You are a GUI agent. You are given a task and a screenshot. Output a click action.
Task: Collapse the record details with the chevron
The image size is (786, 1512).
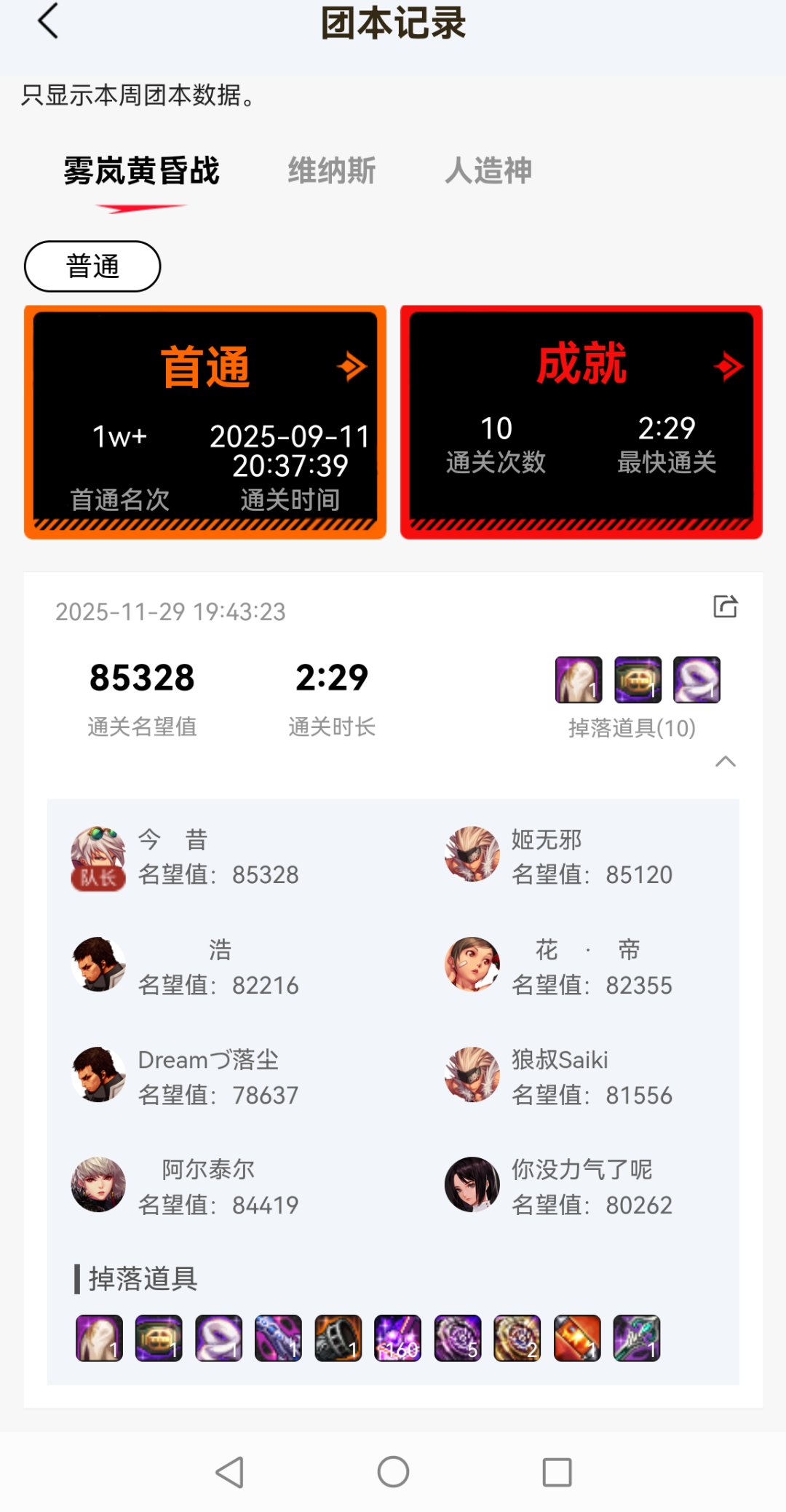point(726,761)
